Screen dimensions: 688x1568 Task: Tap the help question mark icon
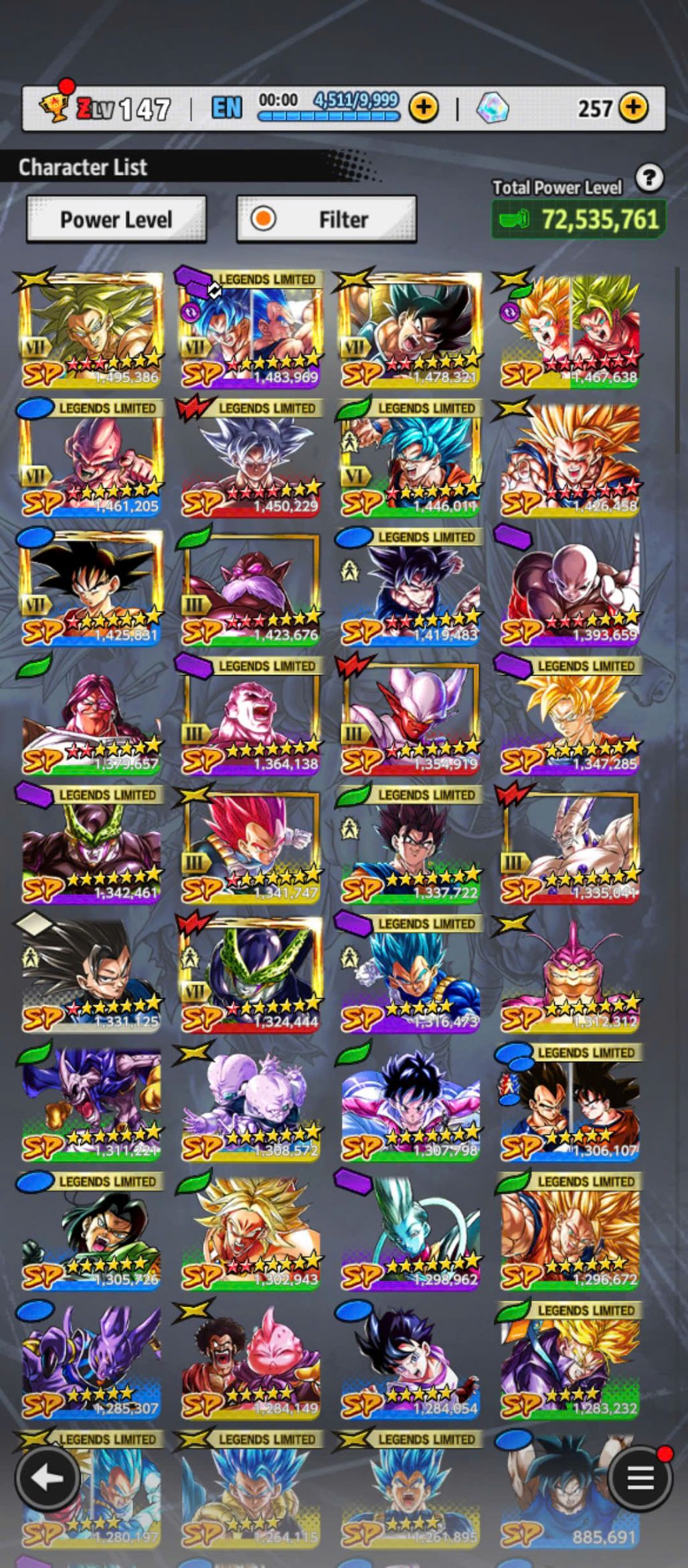(x=649, y=178)
